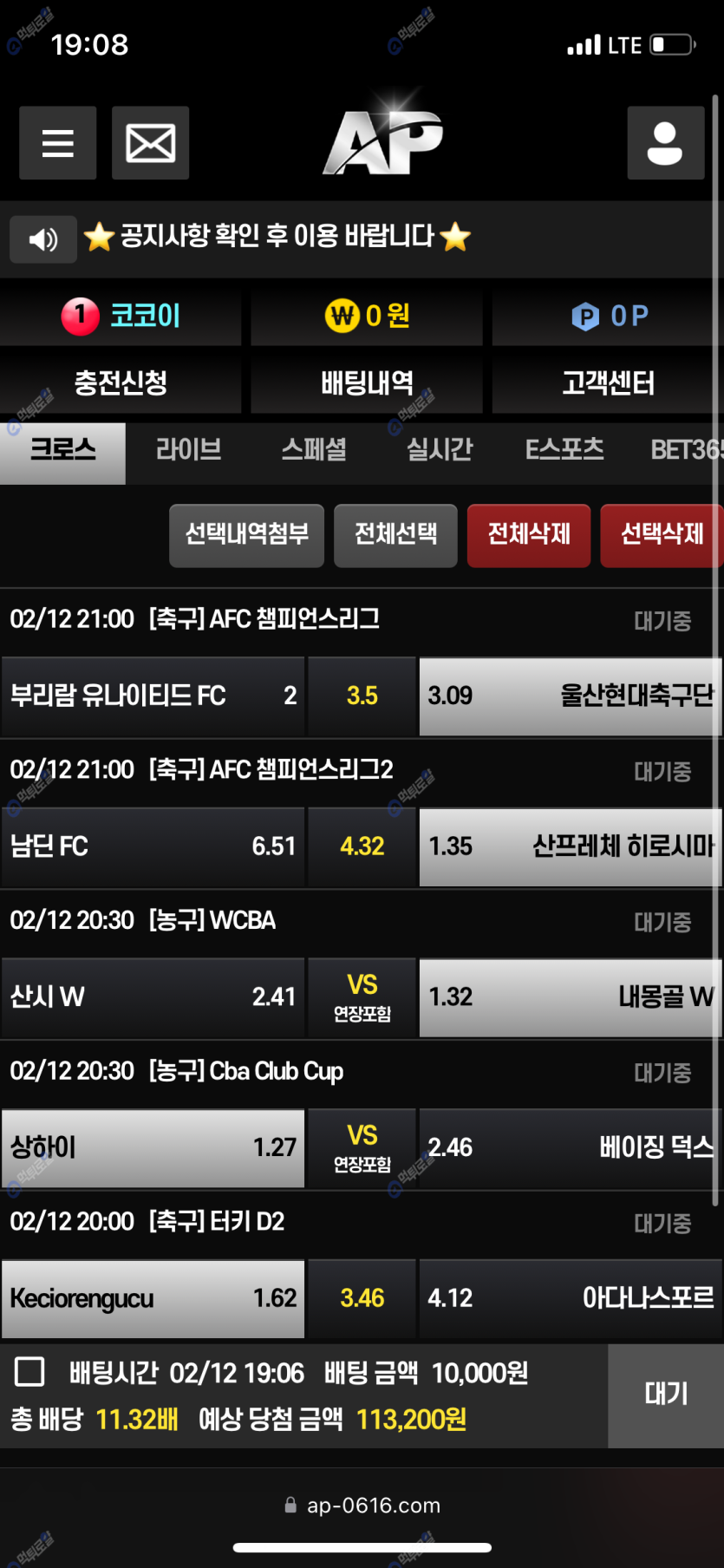Switch to the 실시간 tab
This screenshot has width=724, height=1568.
click(440, 450)
